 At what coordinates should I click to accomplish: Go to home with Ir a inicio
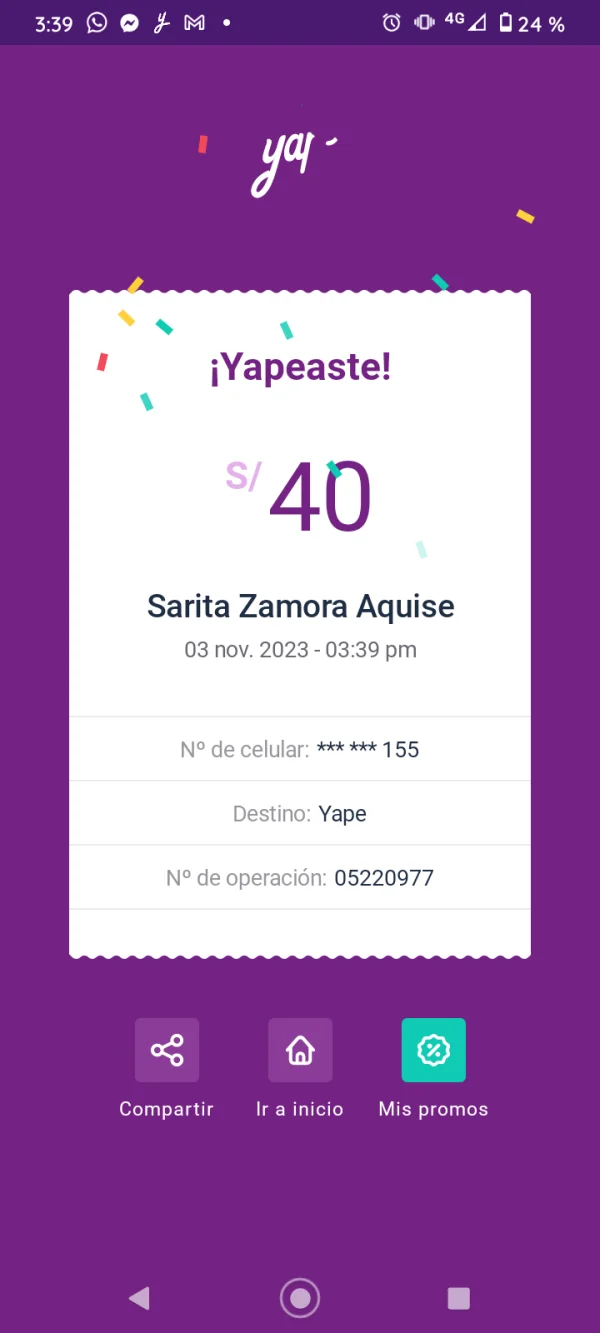[300, 1050]
